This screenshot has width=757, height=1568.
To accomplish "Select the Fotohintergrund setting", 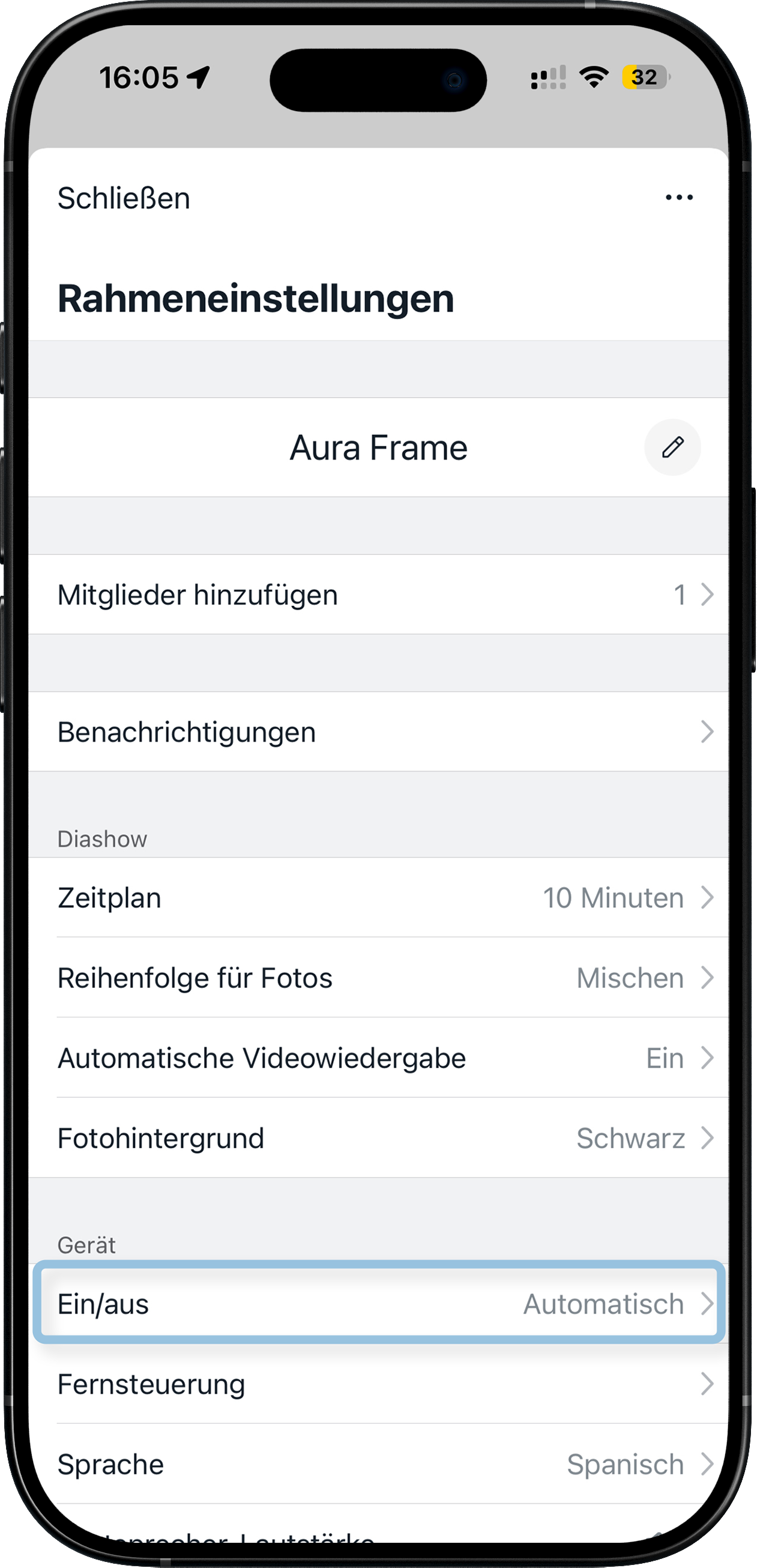I will point(378,1138).
